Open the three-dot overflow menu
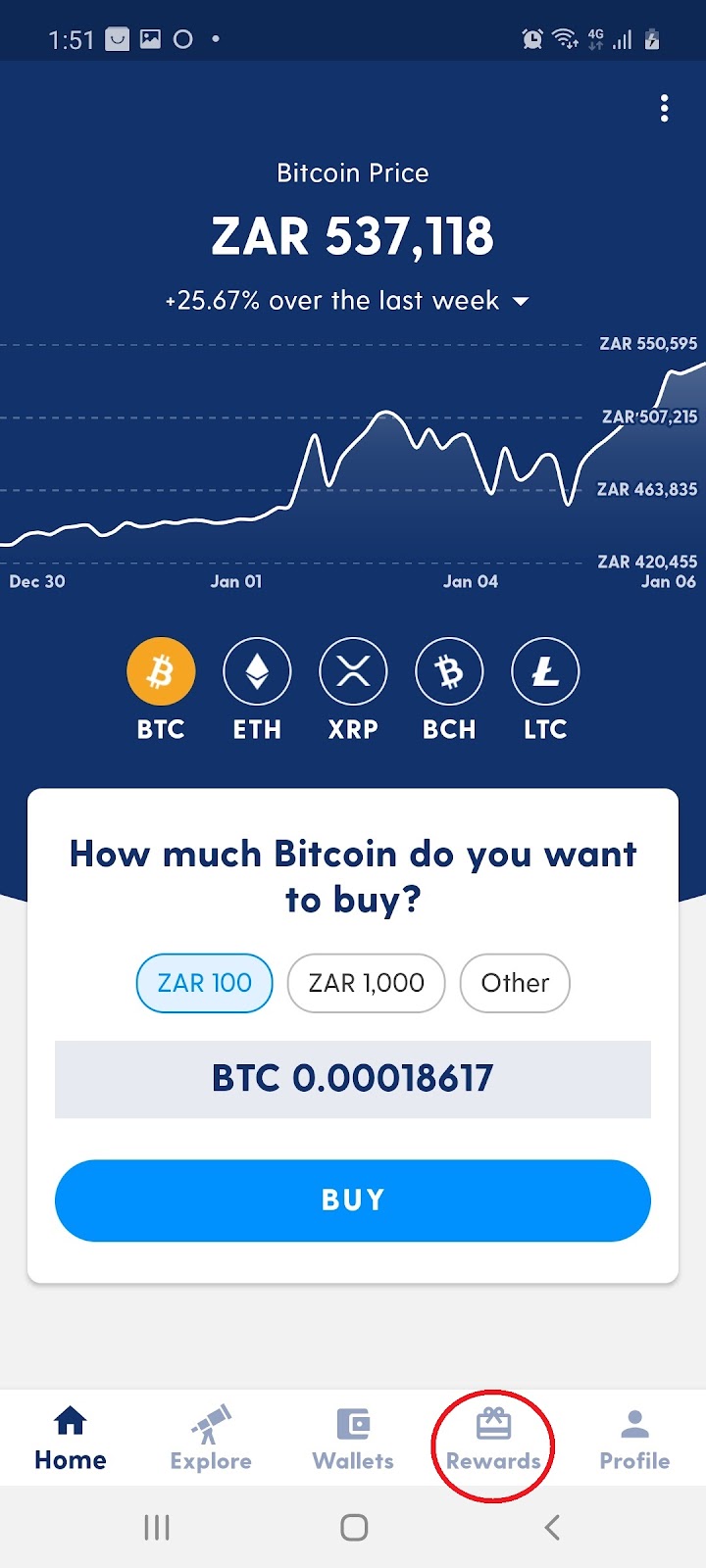706x1568 pixels. pos(664,108)
